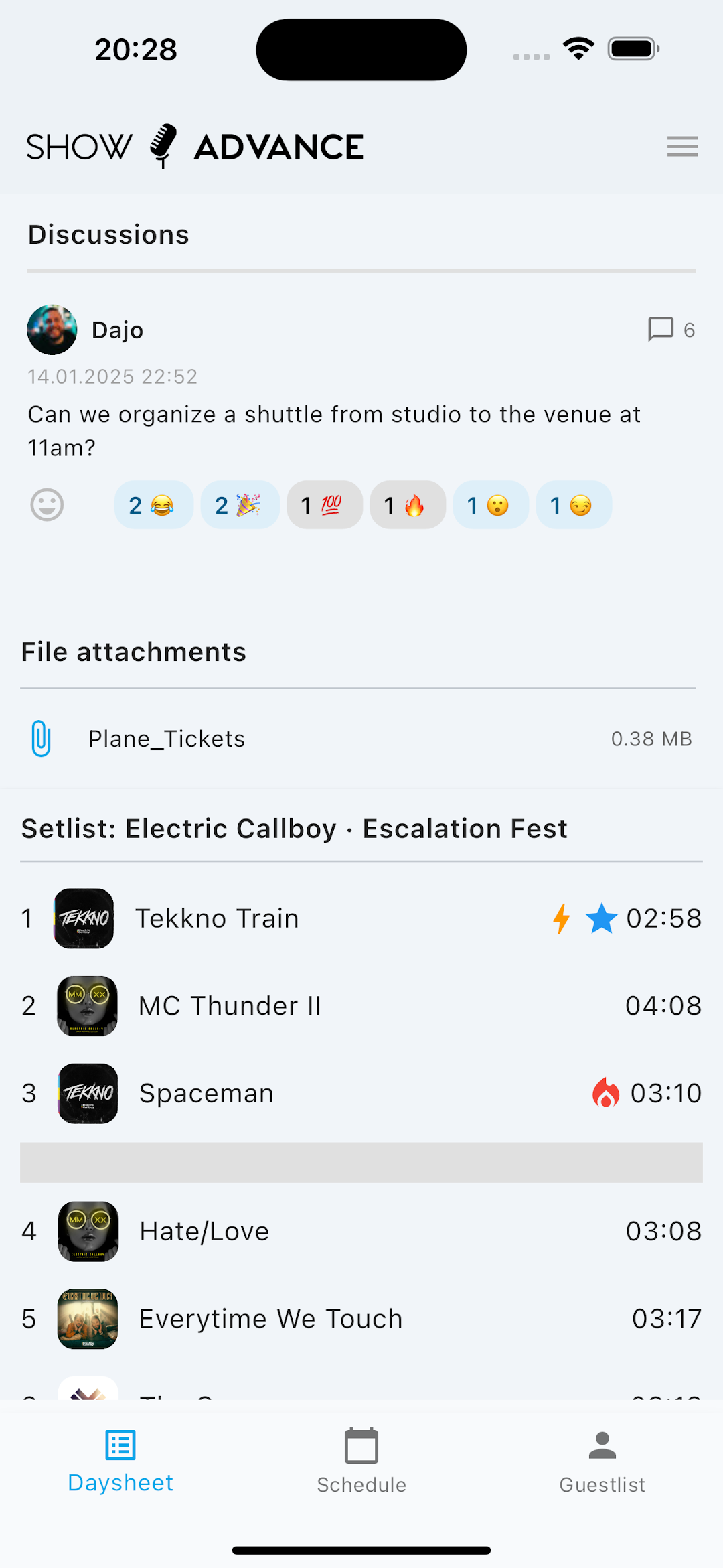Select MC Thunder II song
Image resolution: width=723 pixels, height=1568 pixels.
tap(361, 1005)
